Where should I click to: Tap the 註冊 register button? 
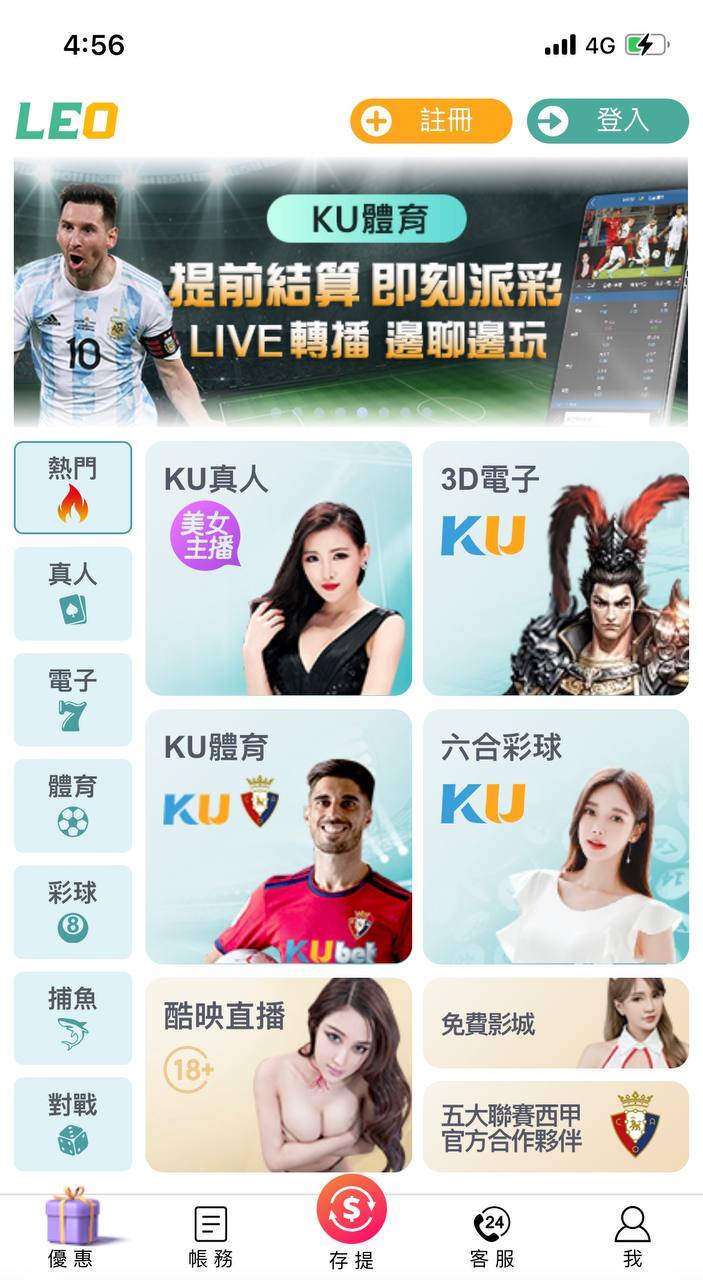click(x=431, y=122)
